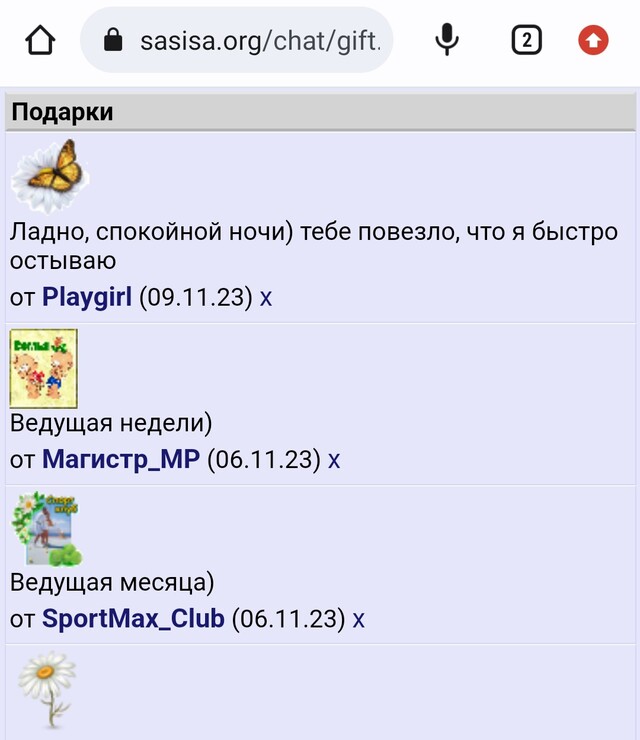
Task: Start voice search with the microphone
Action: coord(447,40)
